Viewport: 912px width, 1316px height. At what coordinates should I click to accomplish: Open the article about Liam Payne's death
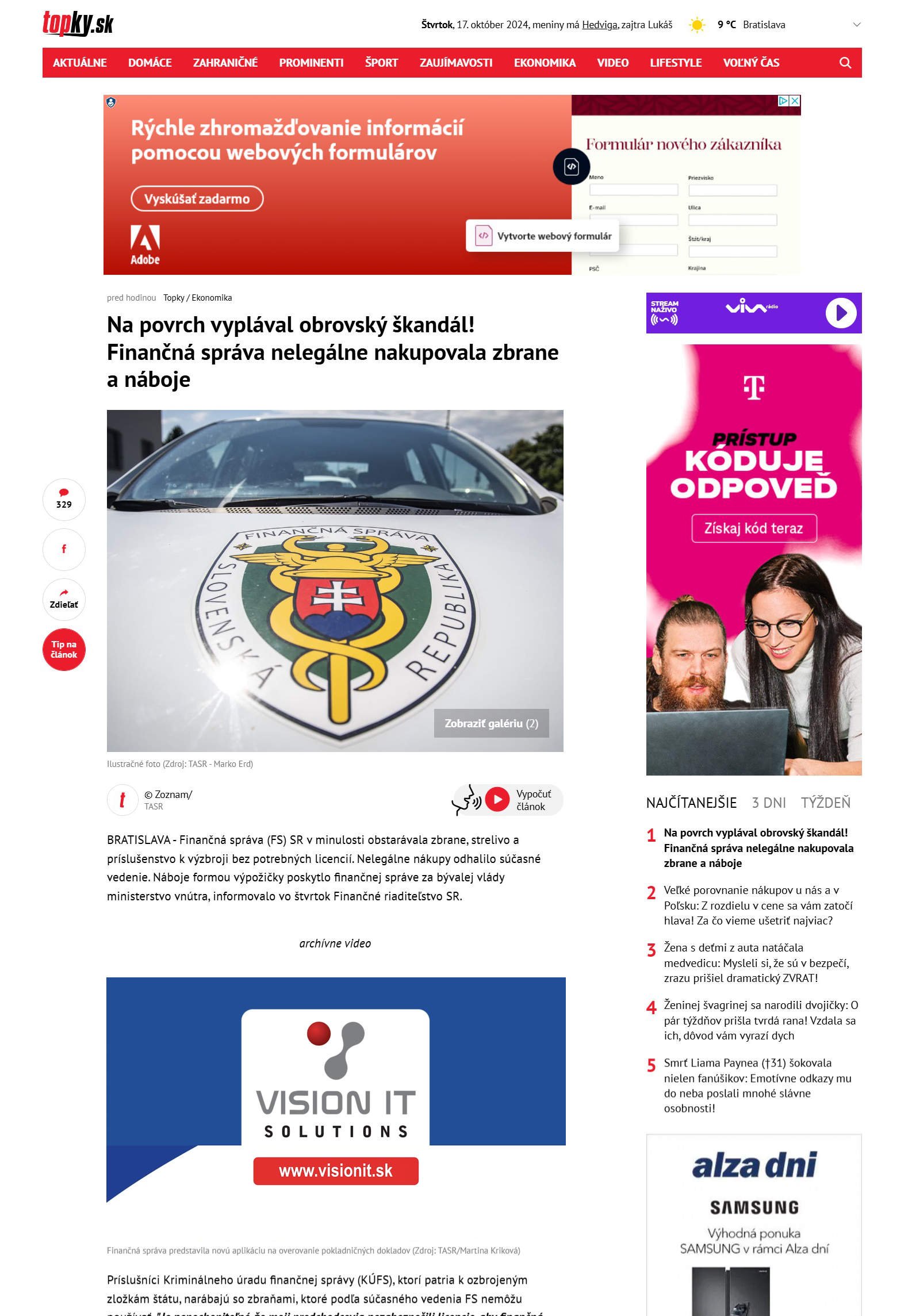pos(757,1085)
